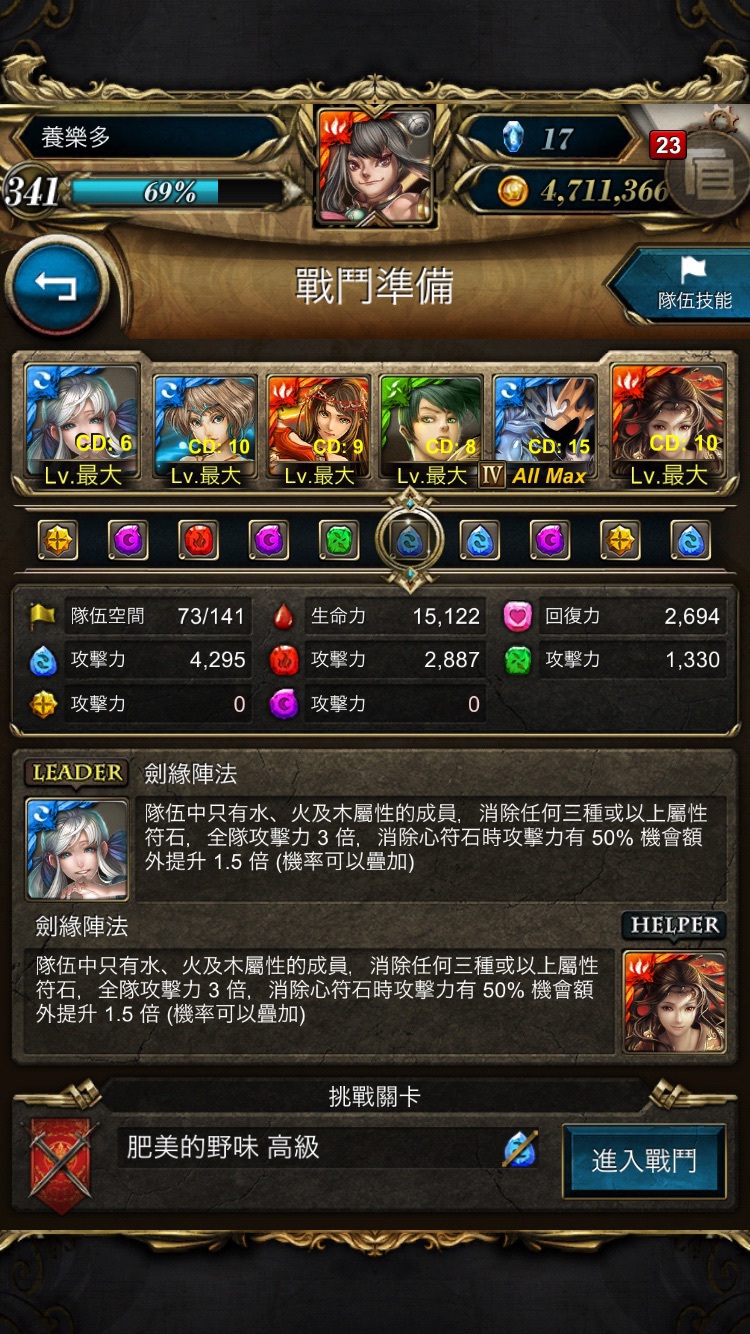750x1334 pixels.
Task: Switch to the green team slot
Action: [x=339, y=541]
